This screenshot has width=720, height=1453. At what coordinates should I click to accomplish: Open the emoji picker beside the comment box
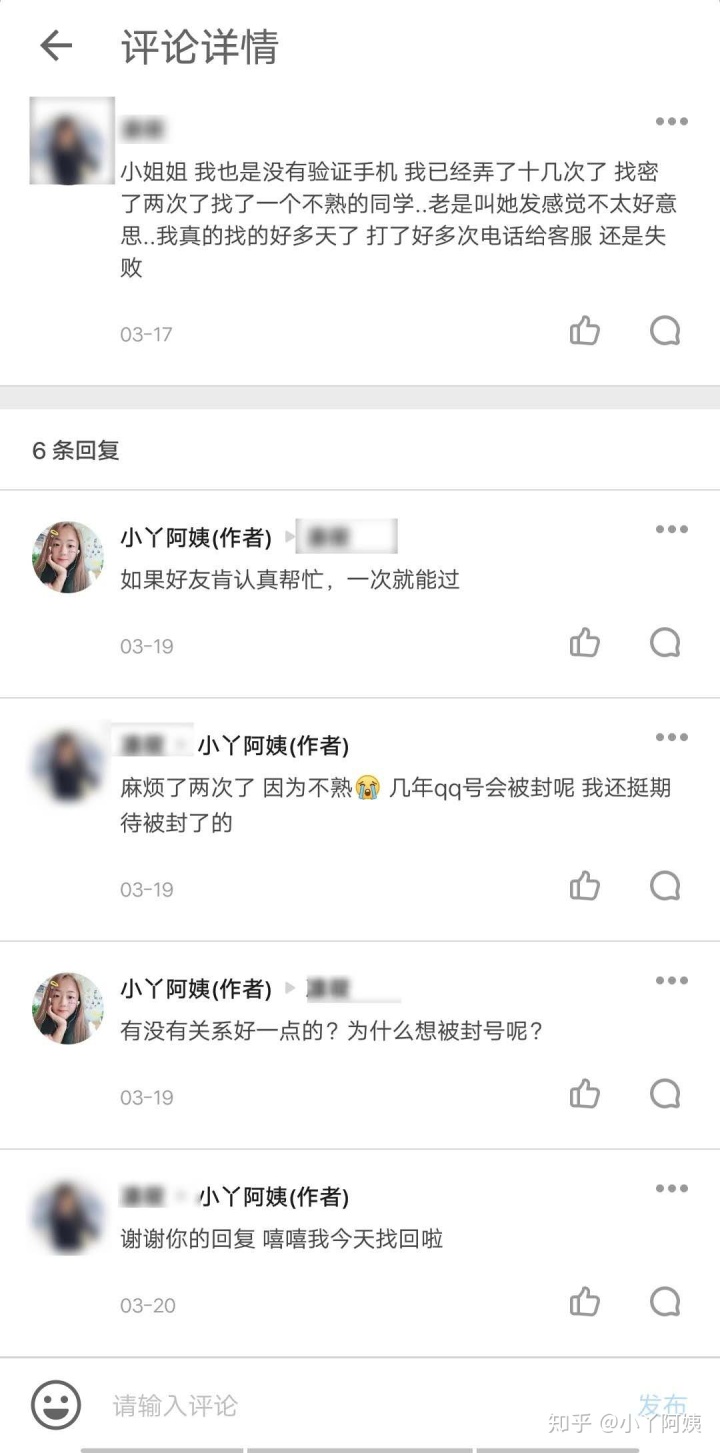click(x=56, y=1406)
